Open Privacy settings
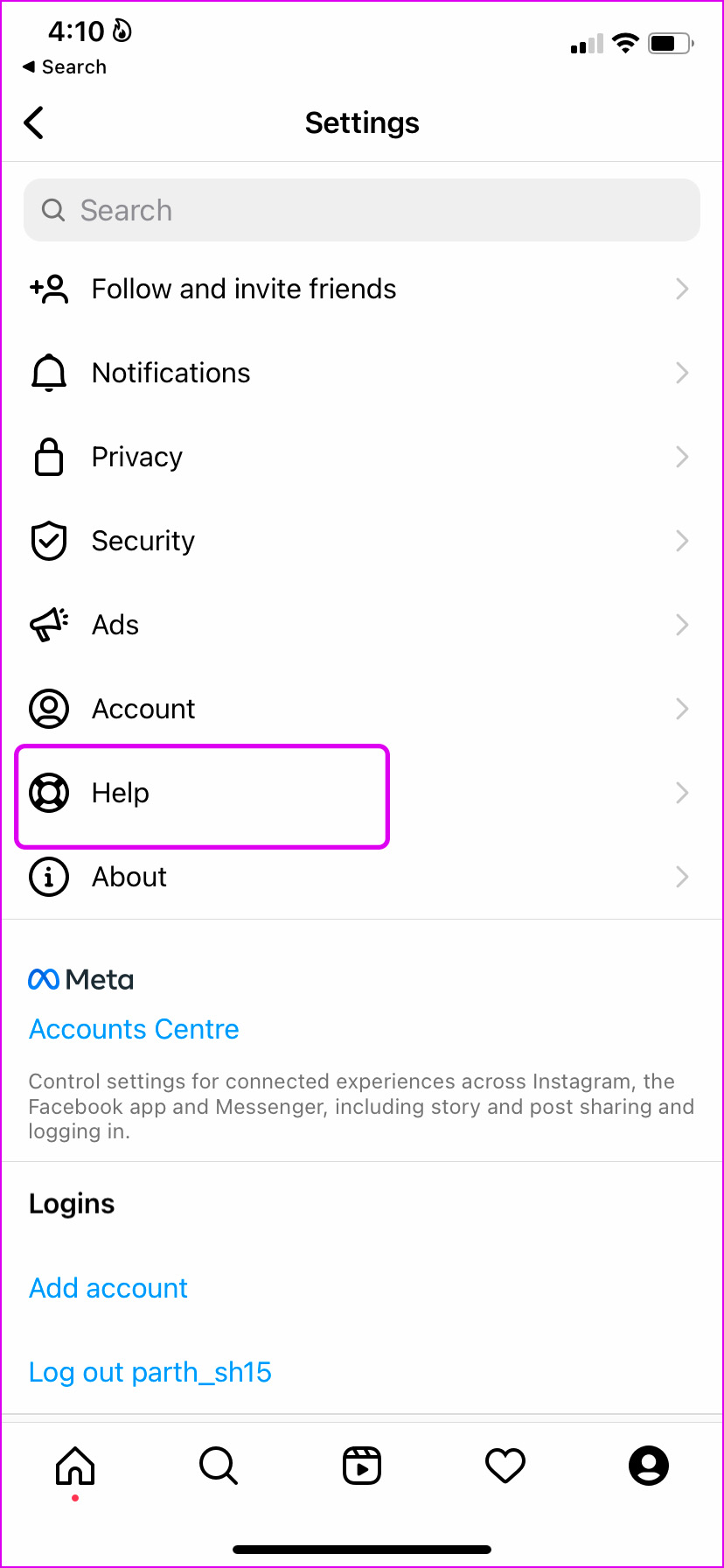The height and width of the screenshot is (1568, 724). click(362, 457)
